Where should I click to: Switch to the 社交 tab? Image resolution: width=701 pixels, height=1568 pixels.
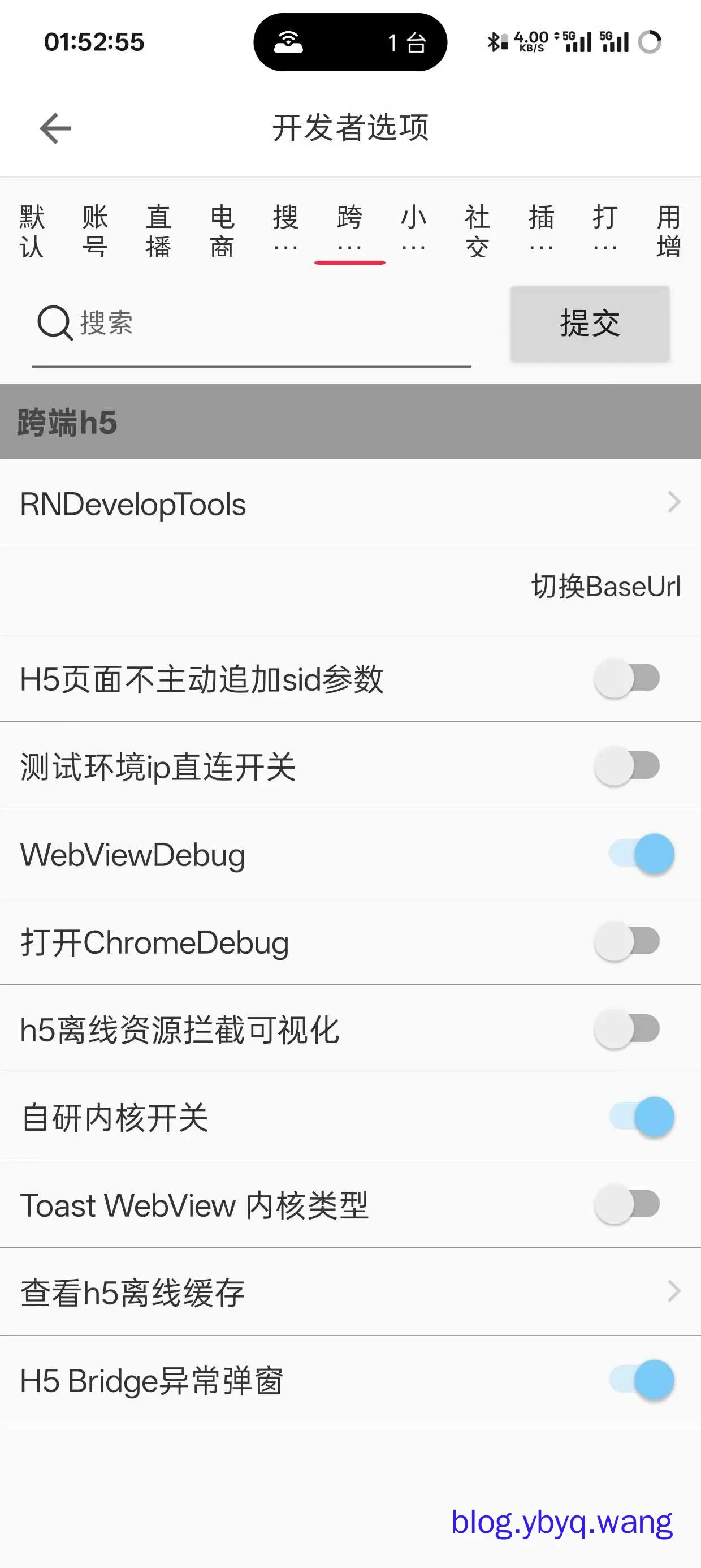478,232
